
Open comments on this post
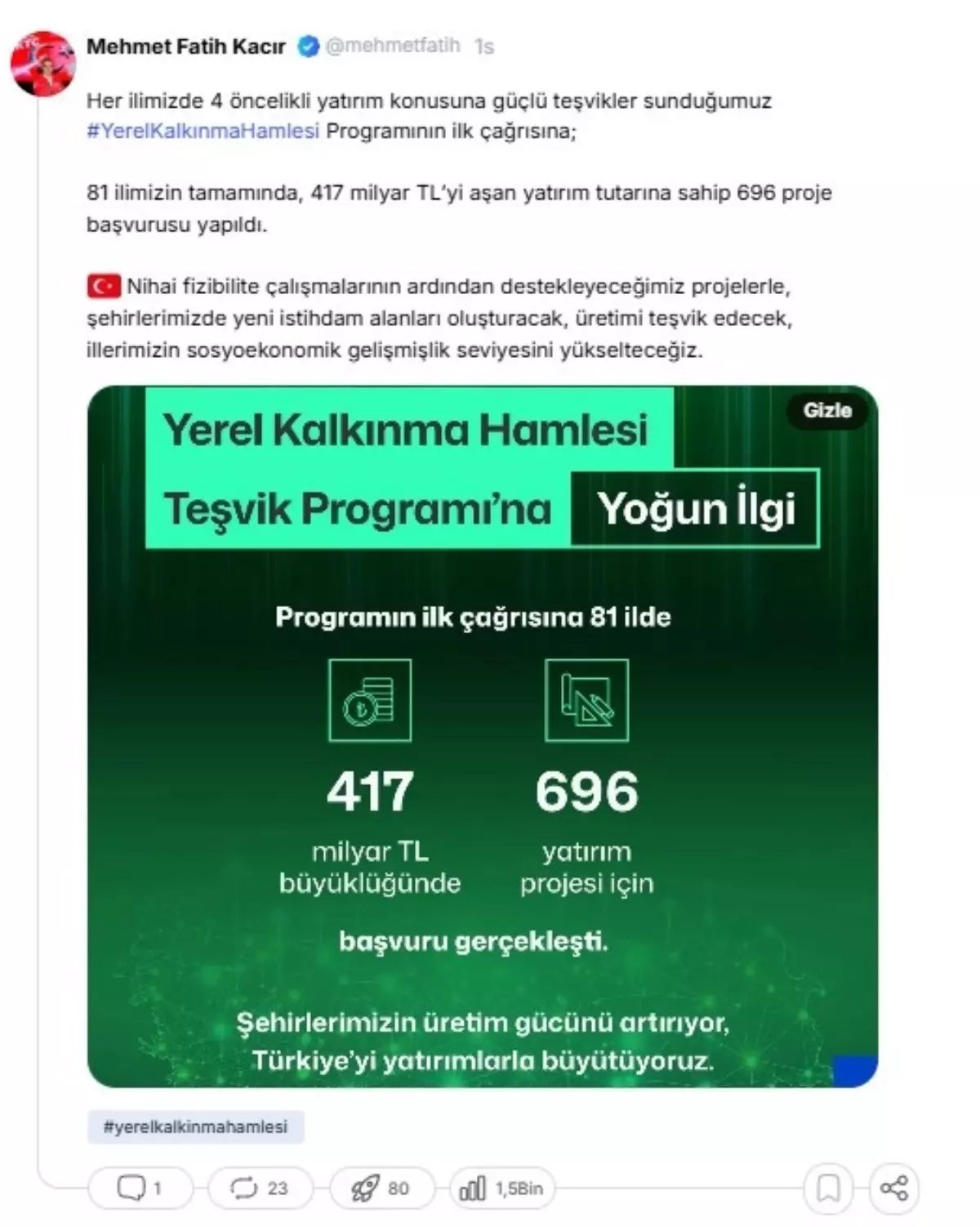click(140, 1188)
